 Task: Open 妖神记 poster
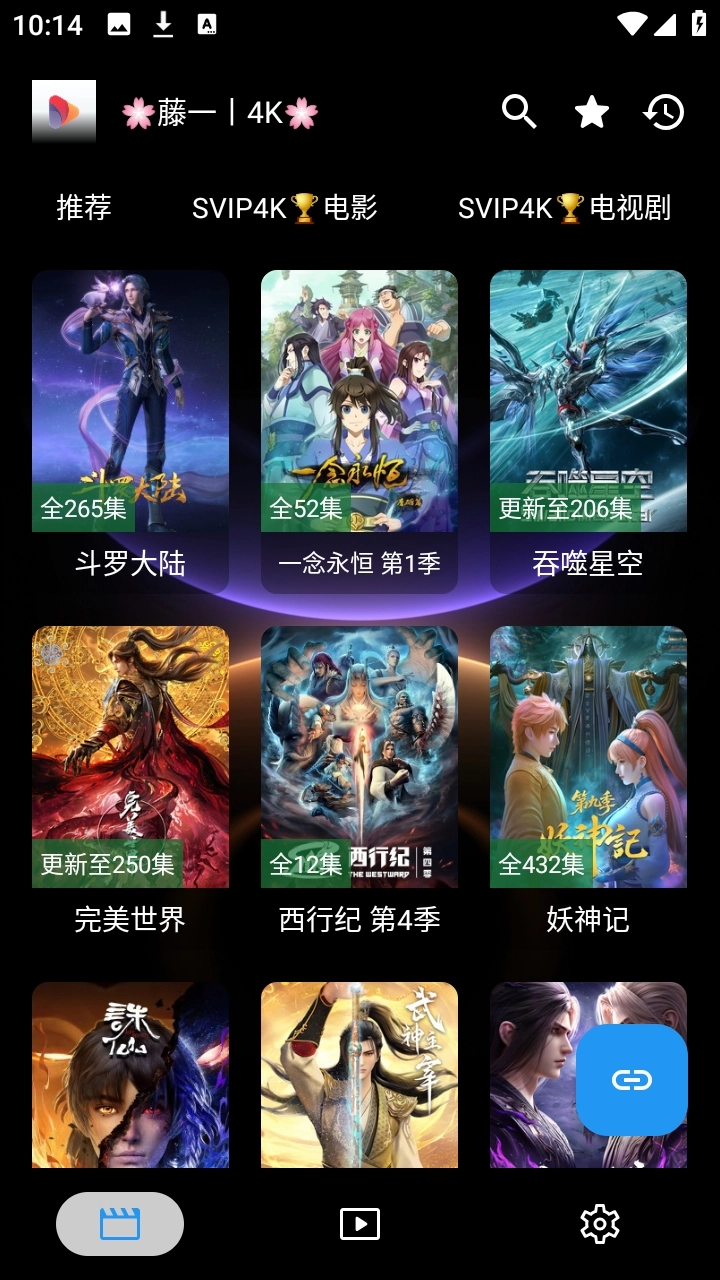point(588,755)
